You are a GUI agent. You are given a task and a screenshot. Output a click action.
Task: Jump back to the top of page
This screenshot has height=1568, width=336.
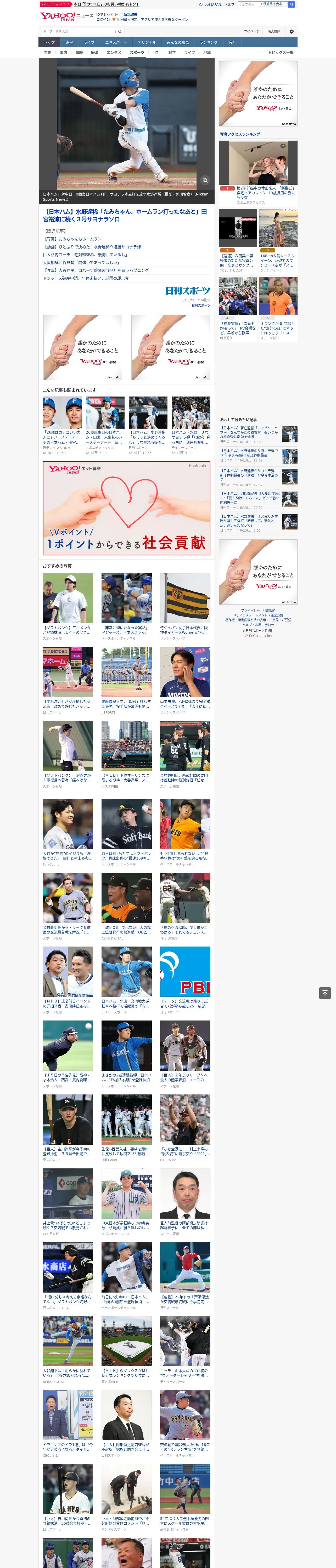coord(325,993)
